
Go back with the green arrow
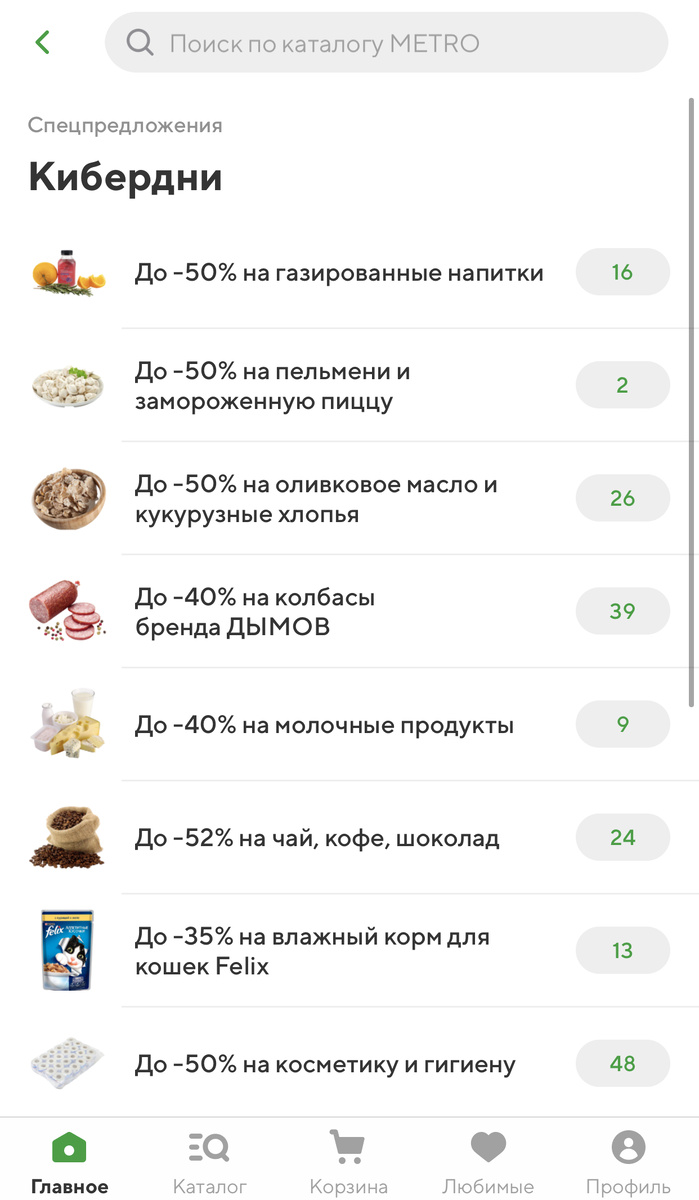(42, 42)
